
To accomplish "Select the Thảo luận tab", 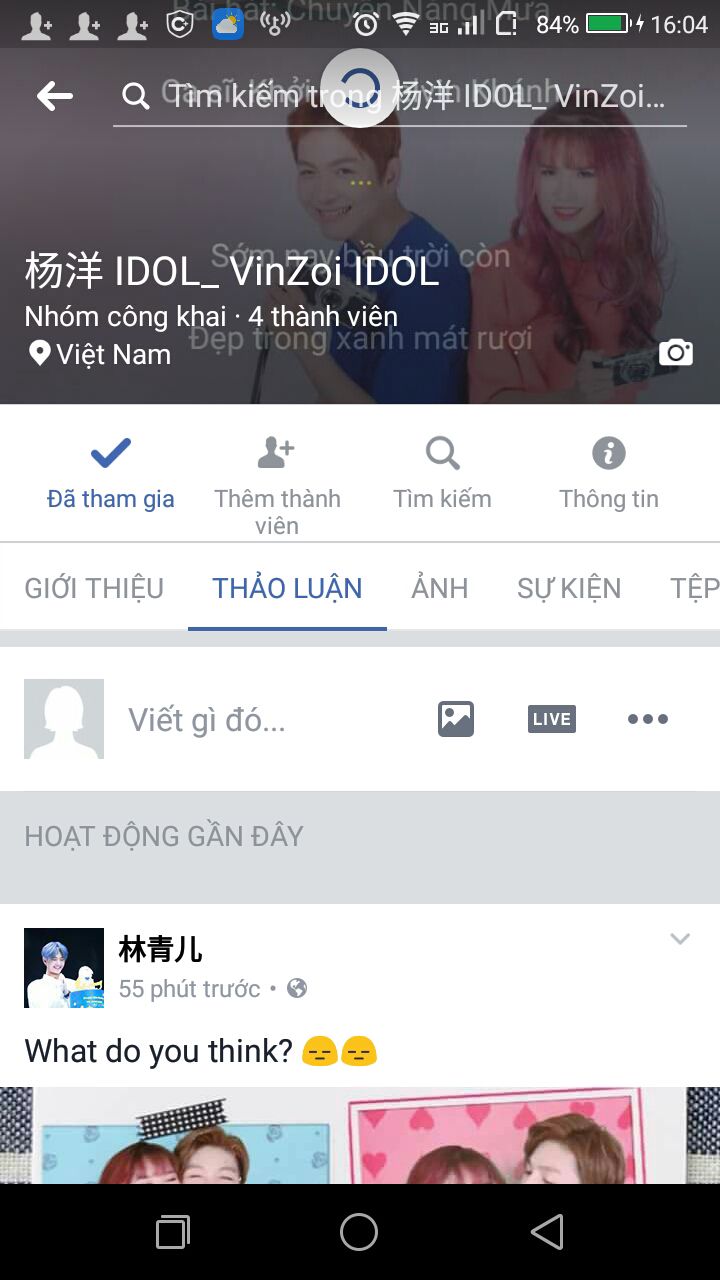I will (x=287, y=588).
